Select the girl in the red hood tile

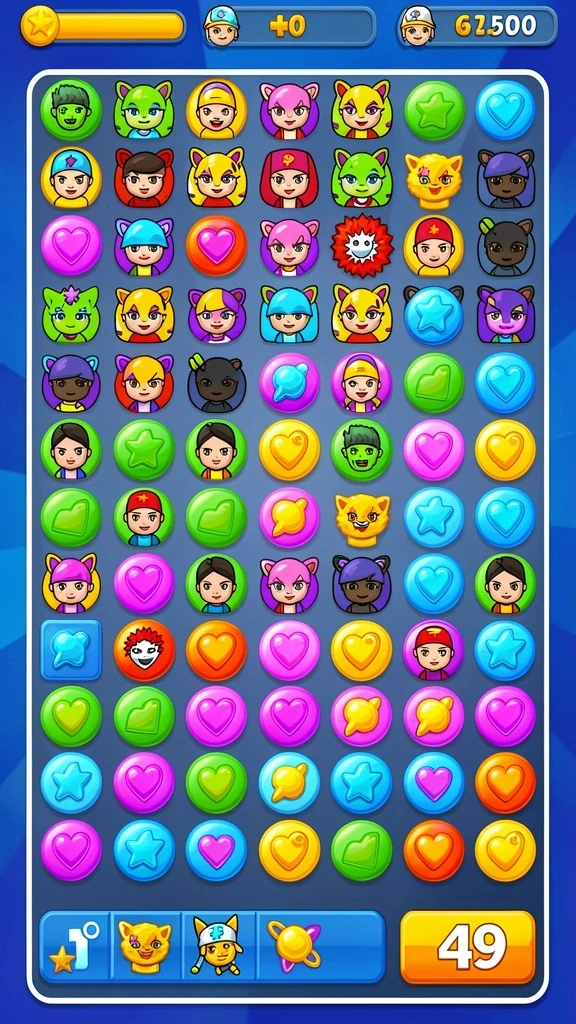point(289,177)
